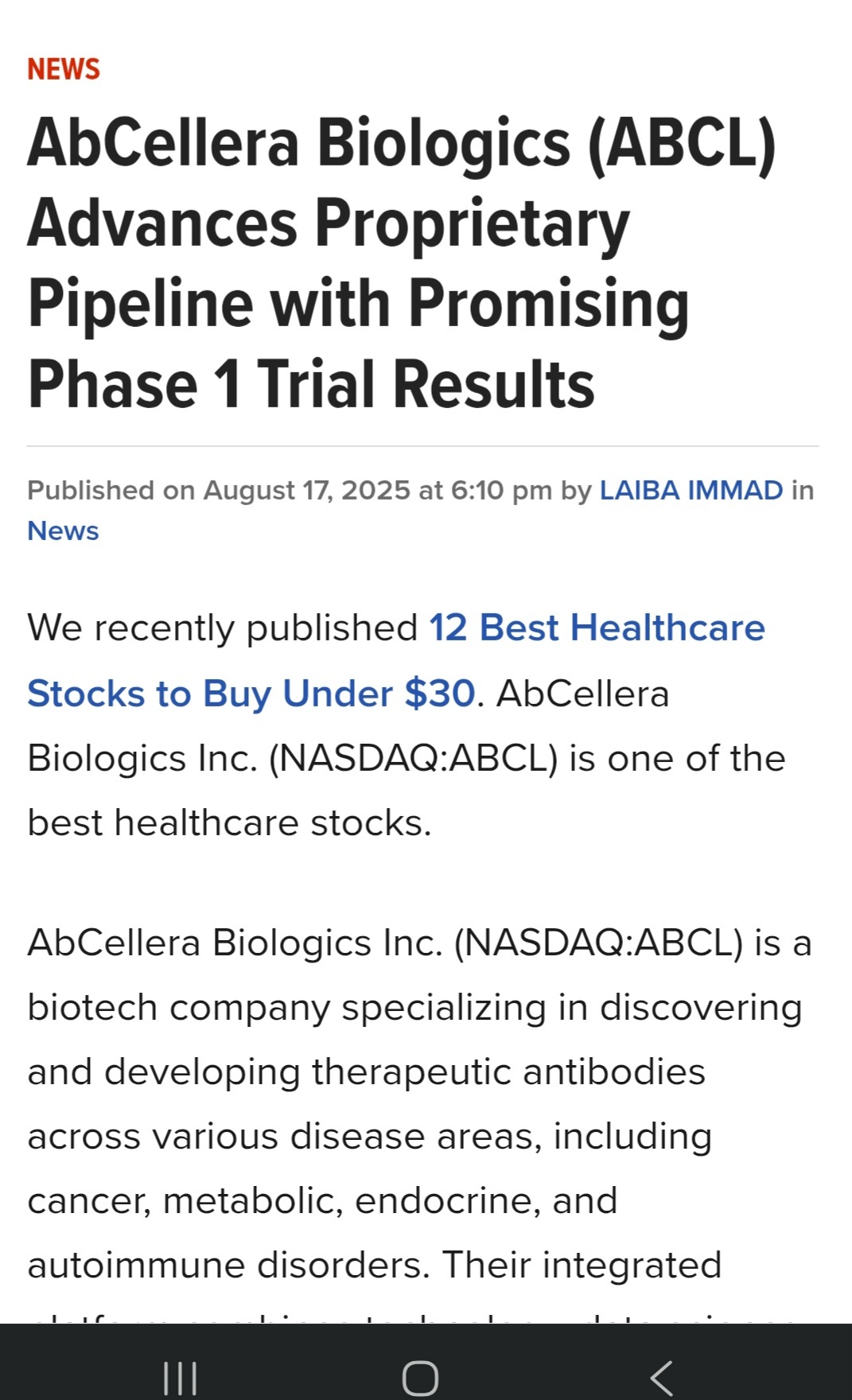Go back with the system back button
The height and width of the screenshot is (1400, 852).
click(662, 1378)
